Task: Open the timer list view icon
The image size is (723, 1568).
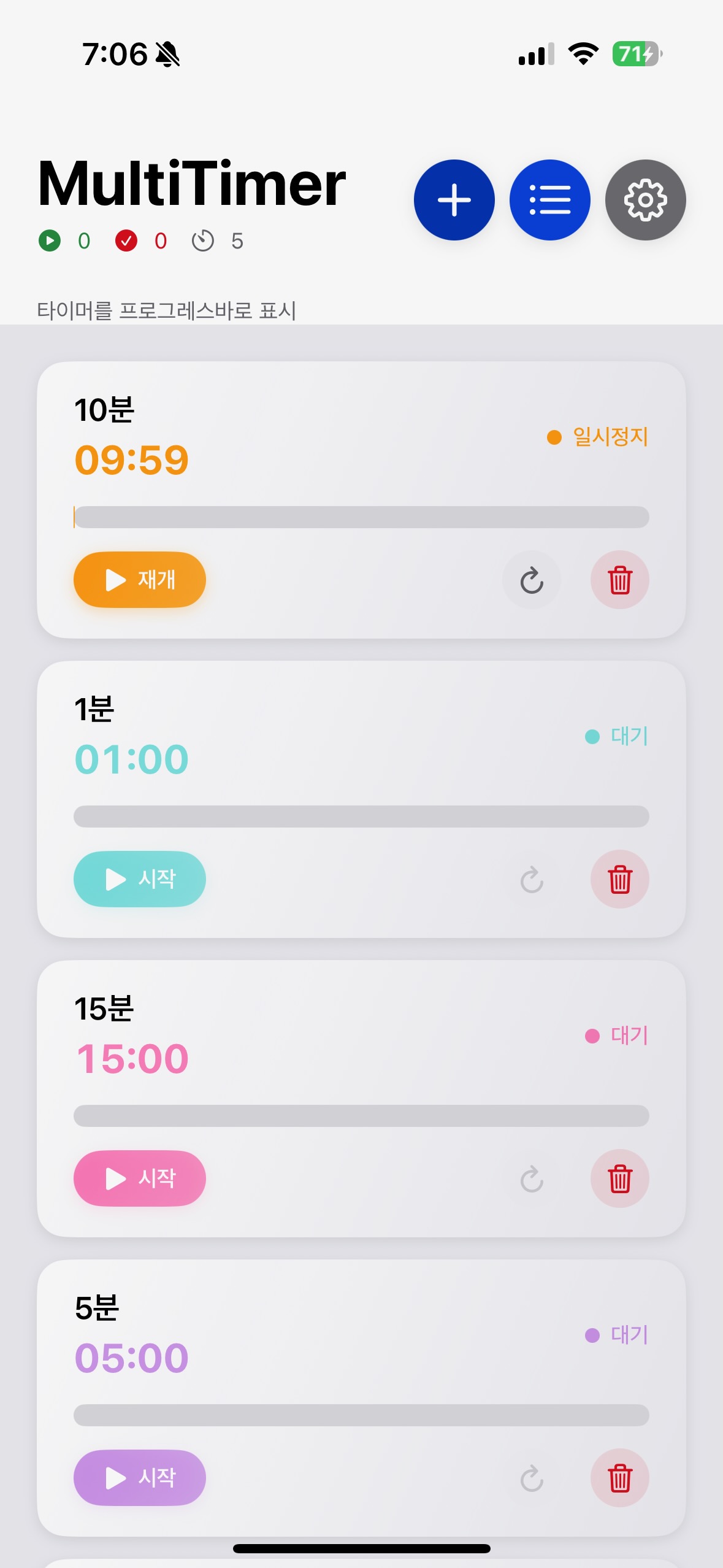Action: click(x=549, y=199)
